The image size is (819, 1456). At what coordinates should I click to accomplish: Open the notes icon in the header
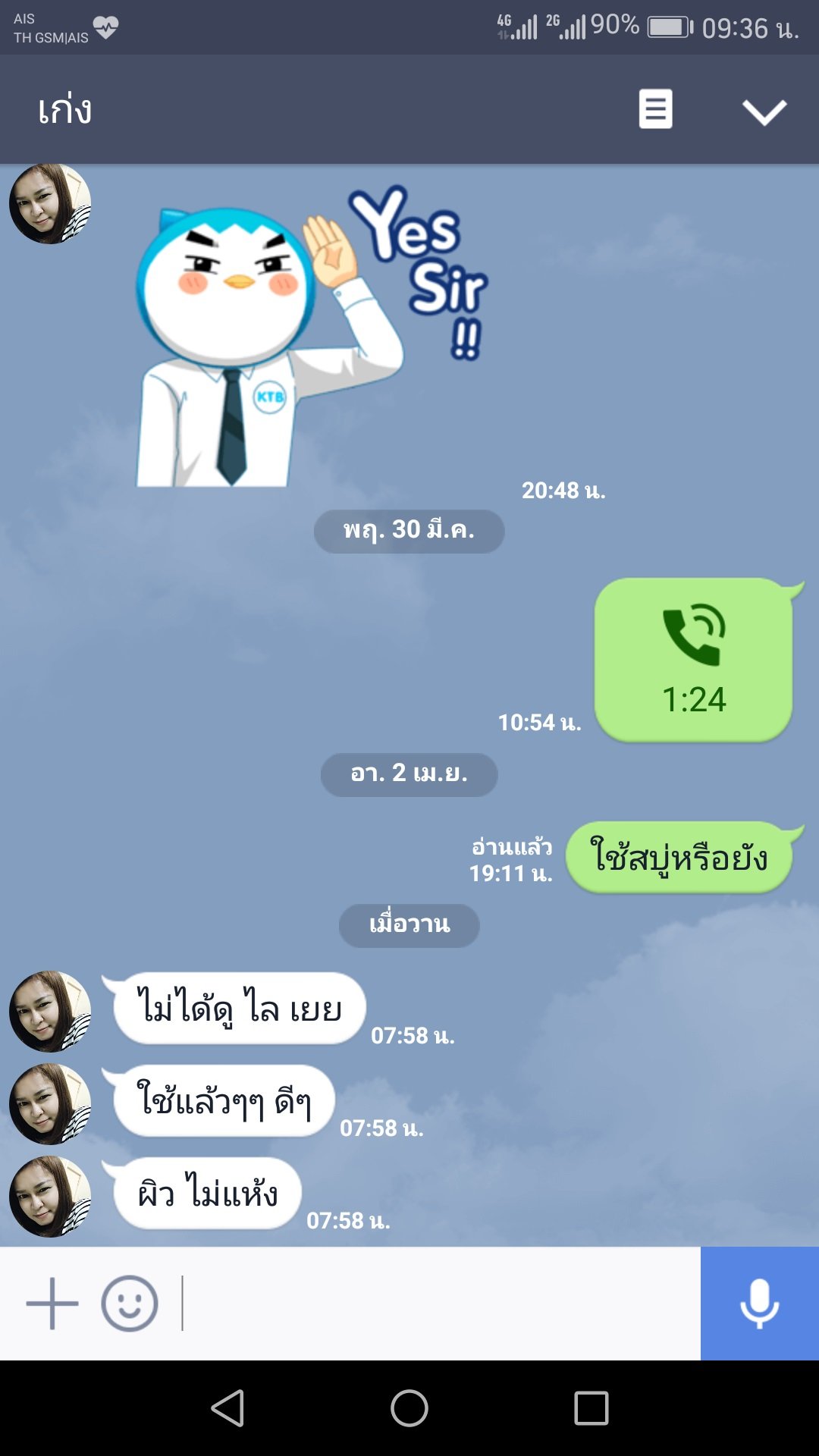(655, 110)
